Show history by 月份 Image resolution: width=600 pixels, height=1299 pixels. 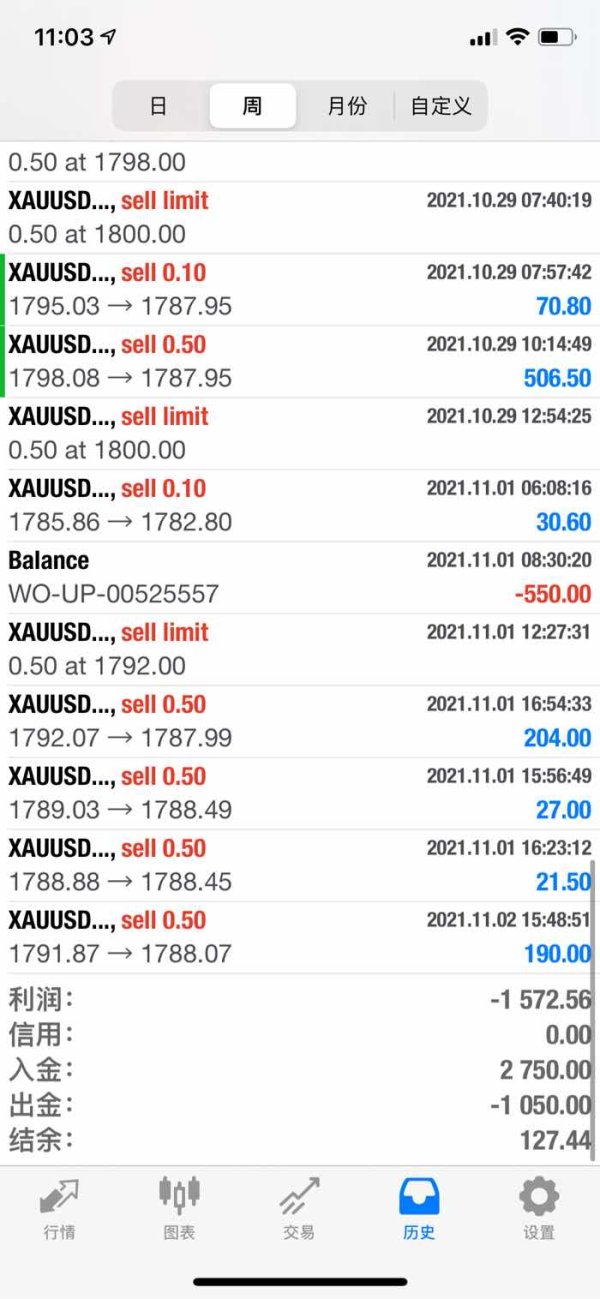click(x=346, y=106)
